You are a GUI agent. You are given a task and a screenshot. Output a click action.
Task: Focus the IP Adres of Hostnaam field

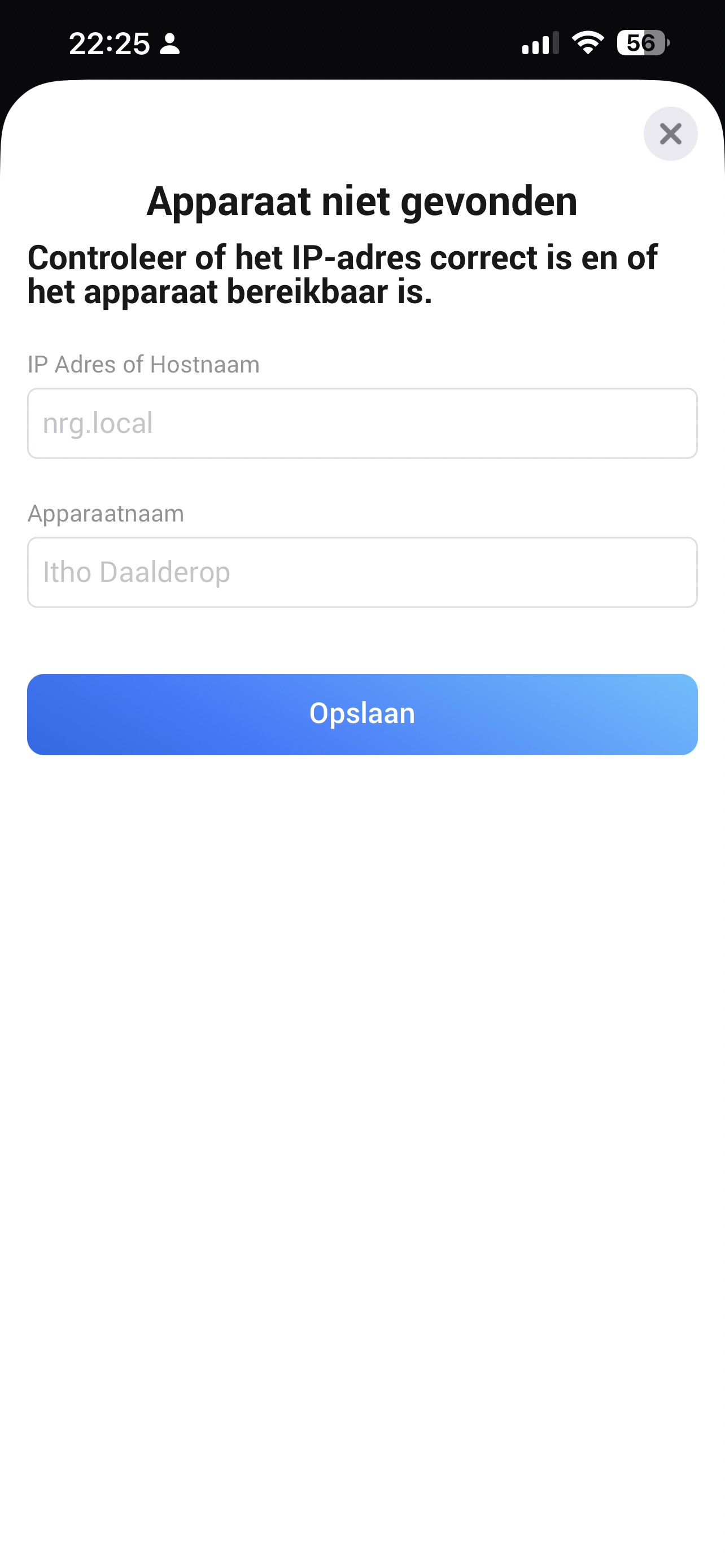pyautogui.click(x=362, y=423)
